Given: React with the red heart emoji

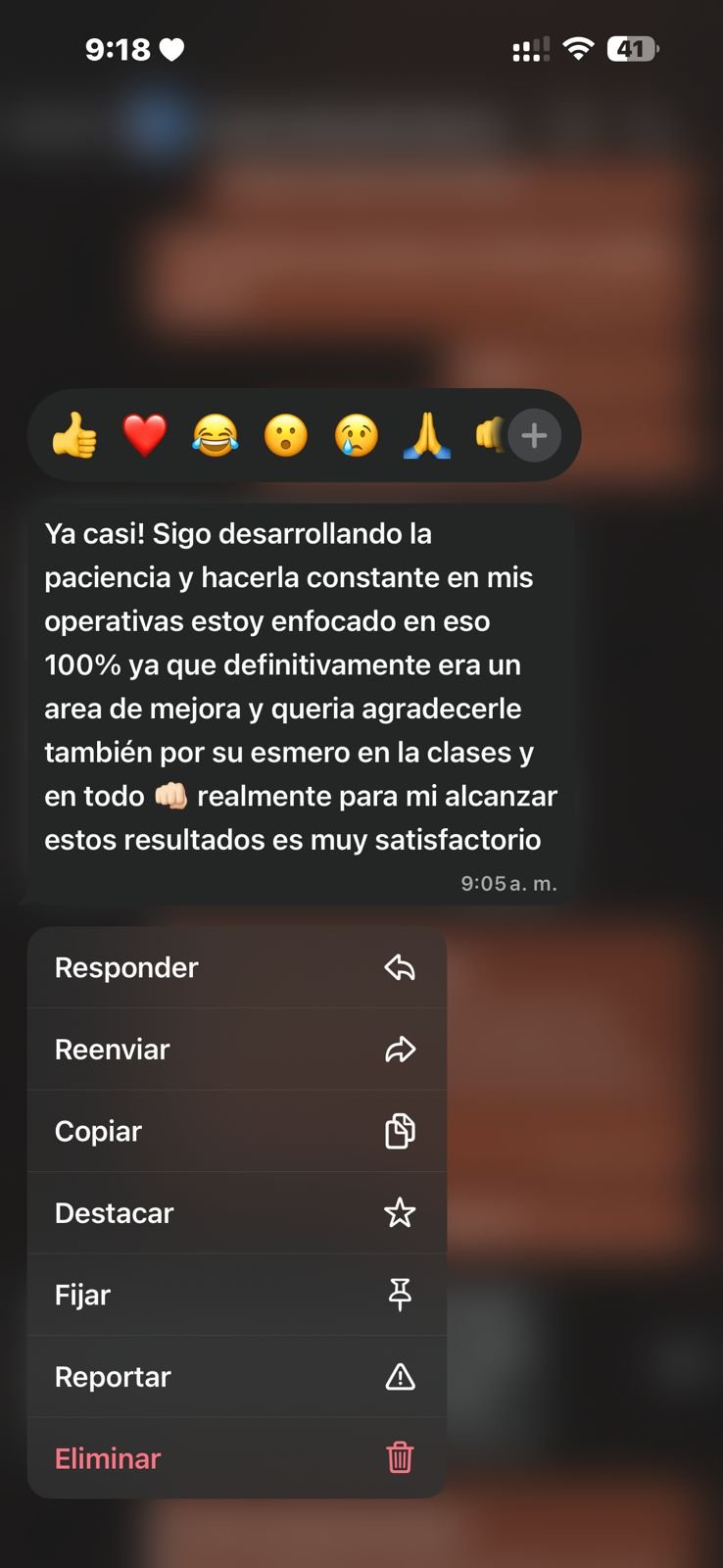Looking at the screenshot, I should 145,435.
